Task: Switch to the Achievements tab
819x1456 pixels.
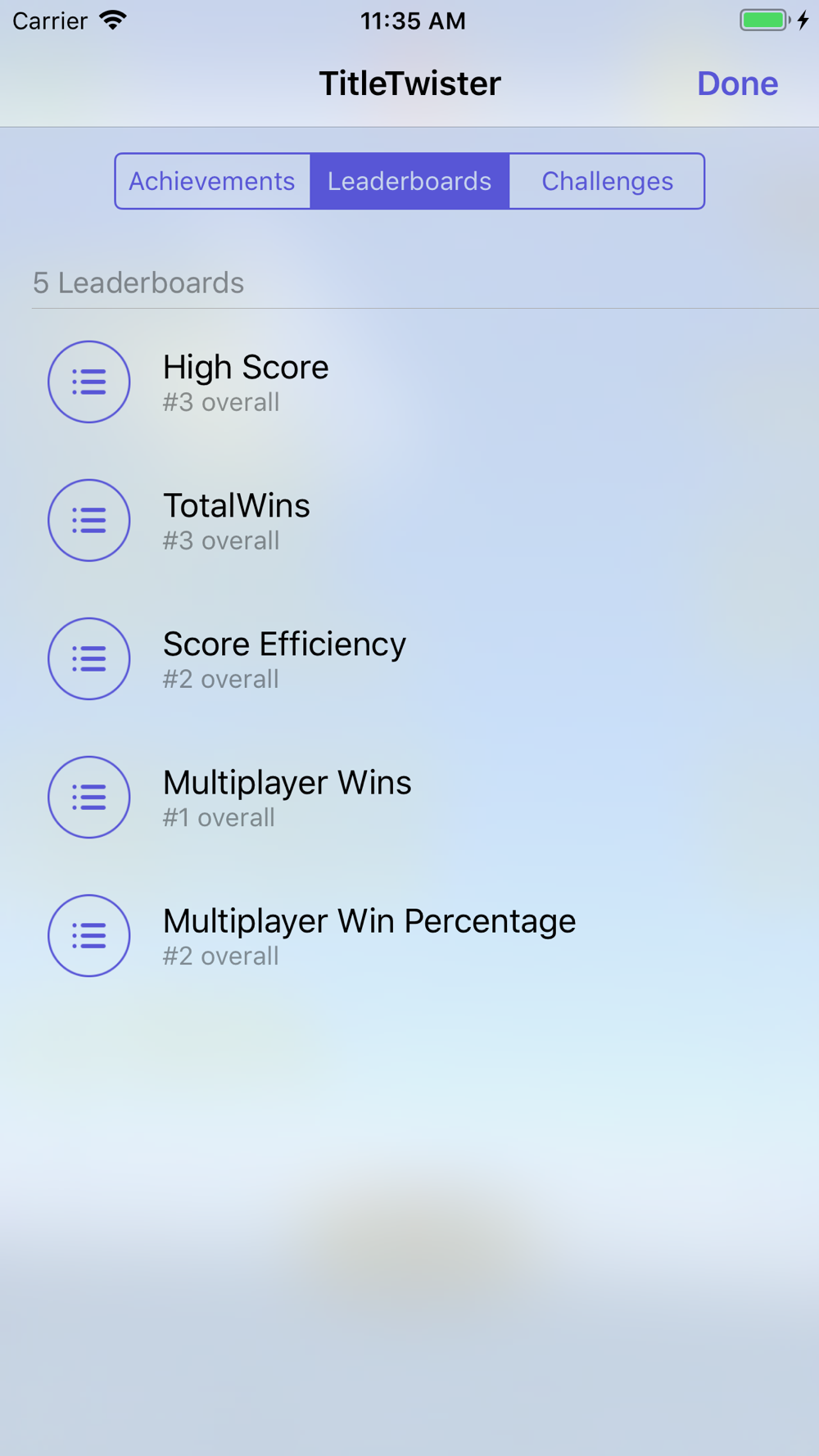Action: point(213,181)
